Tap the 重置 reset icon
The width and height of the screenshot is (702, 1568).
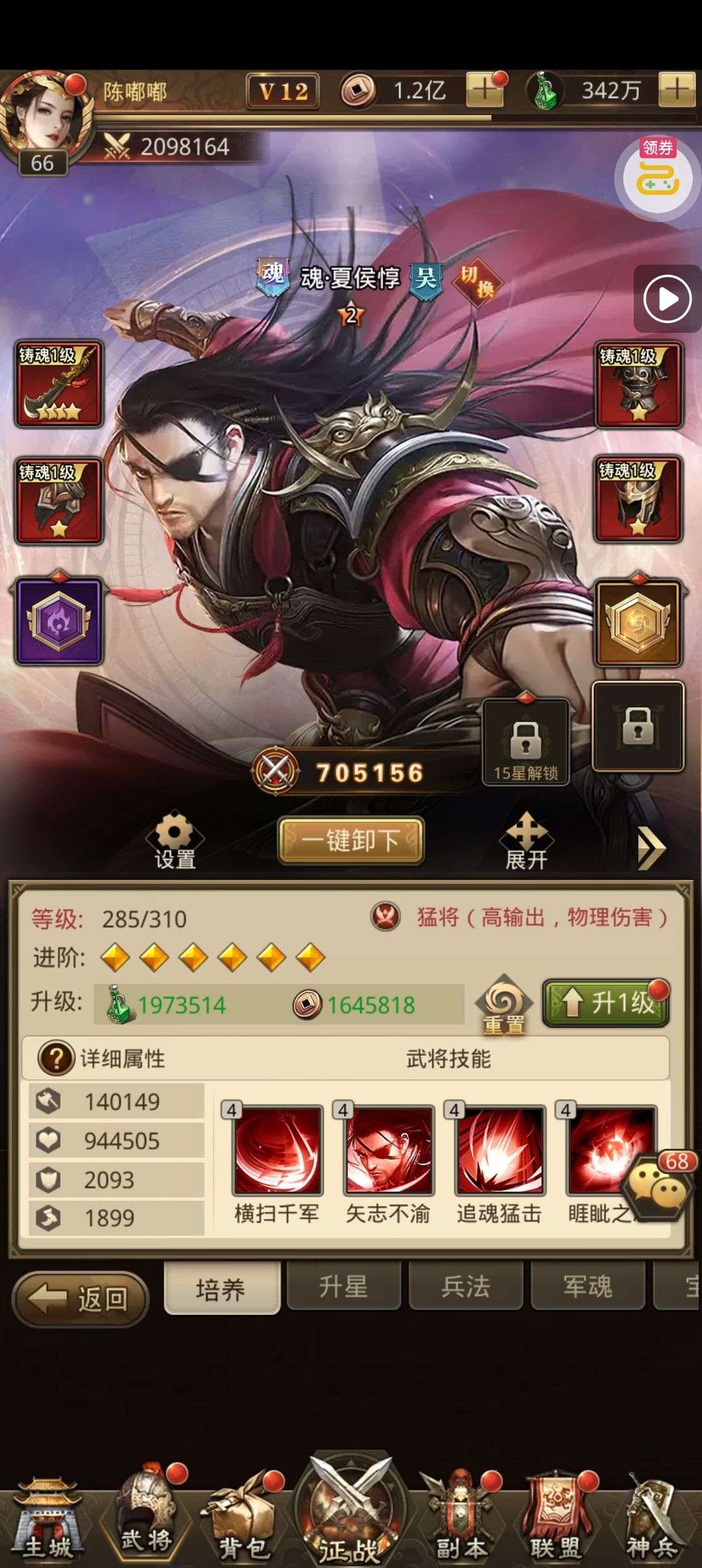point(504,1004)
